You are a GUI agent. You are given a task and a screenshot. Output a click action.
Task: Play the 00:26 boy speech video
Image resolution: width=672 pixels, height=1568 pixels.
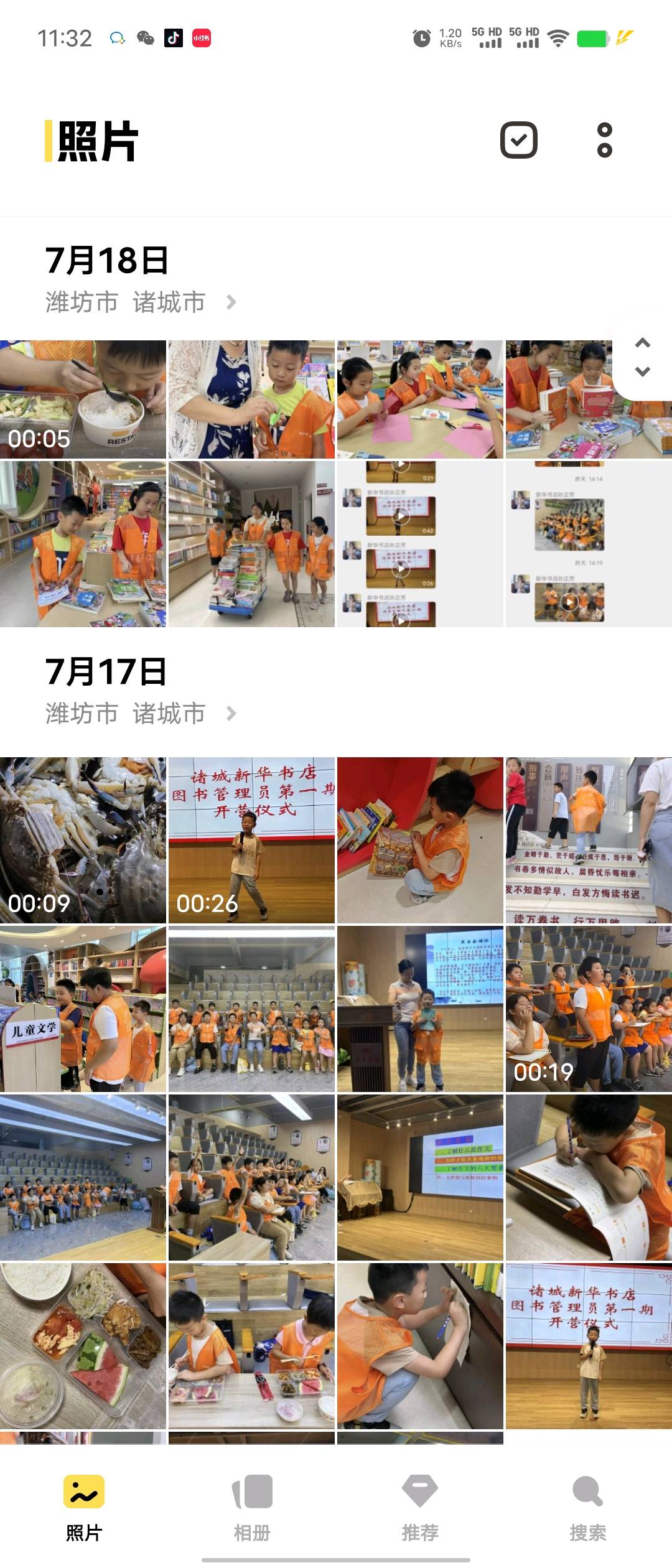[251, 840]
